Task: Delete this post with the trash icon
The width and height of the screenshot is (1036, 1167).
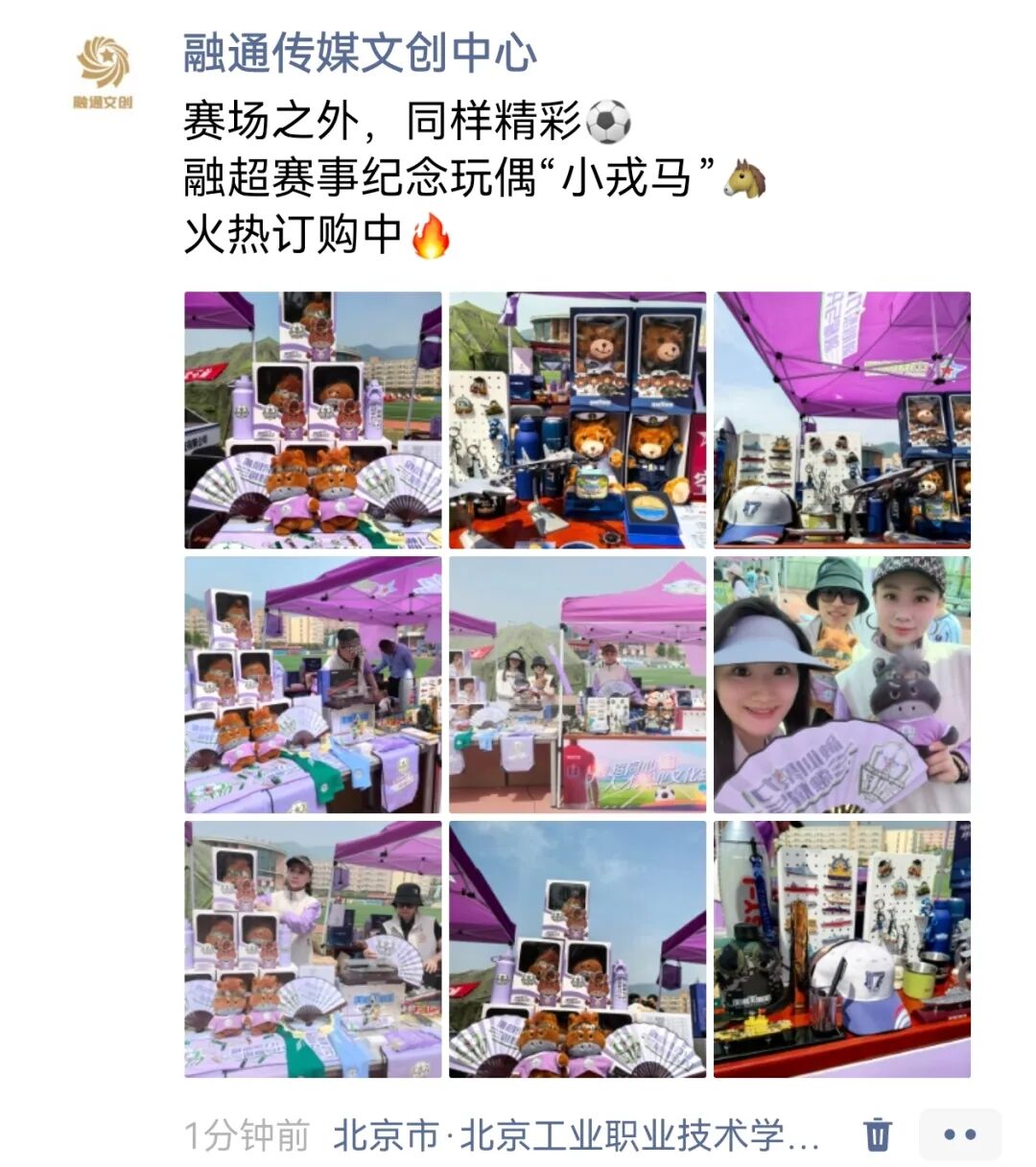Action: pos(877,1133)
